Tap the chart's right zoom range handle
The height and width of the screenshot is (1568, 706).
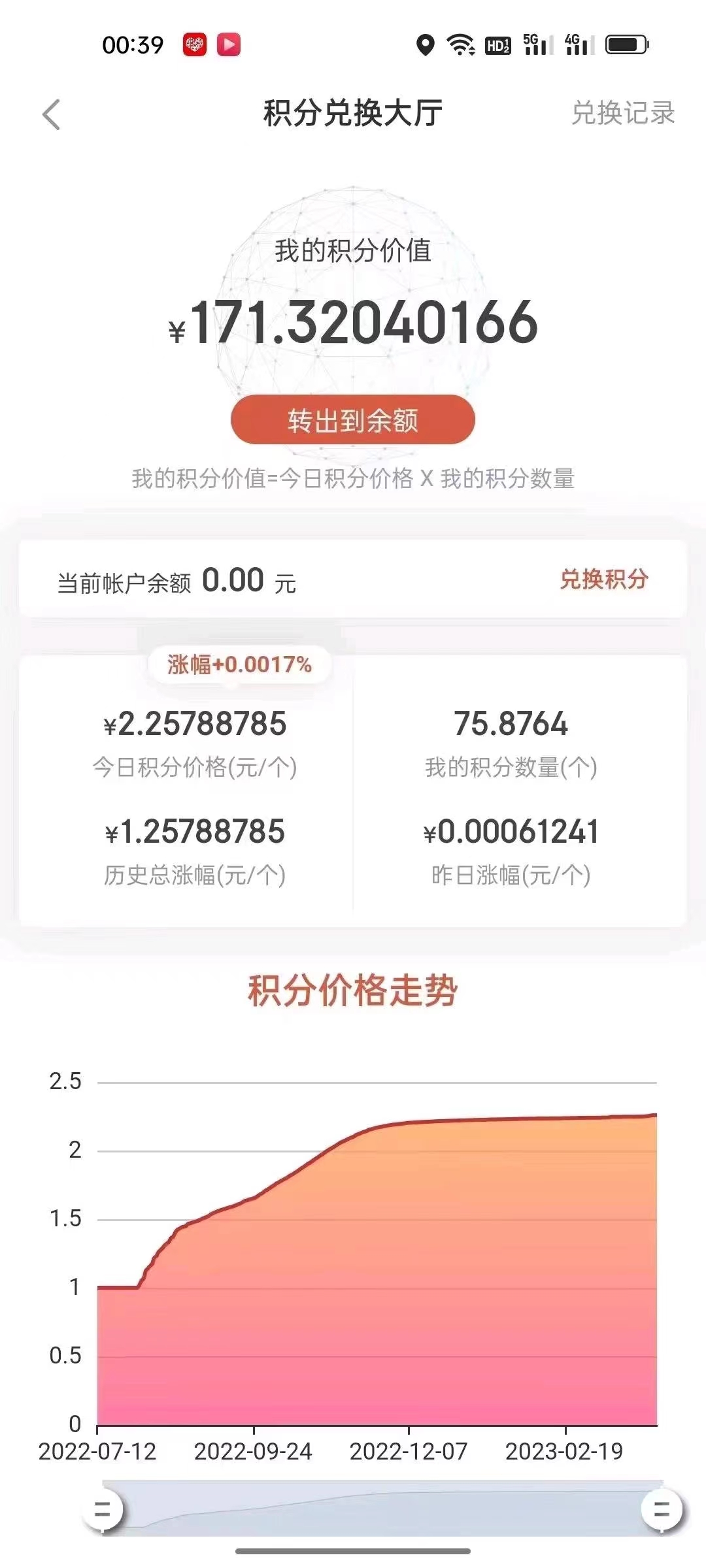662,1510
